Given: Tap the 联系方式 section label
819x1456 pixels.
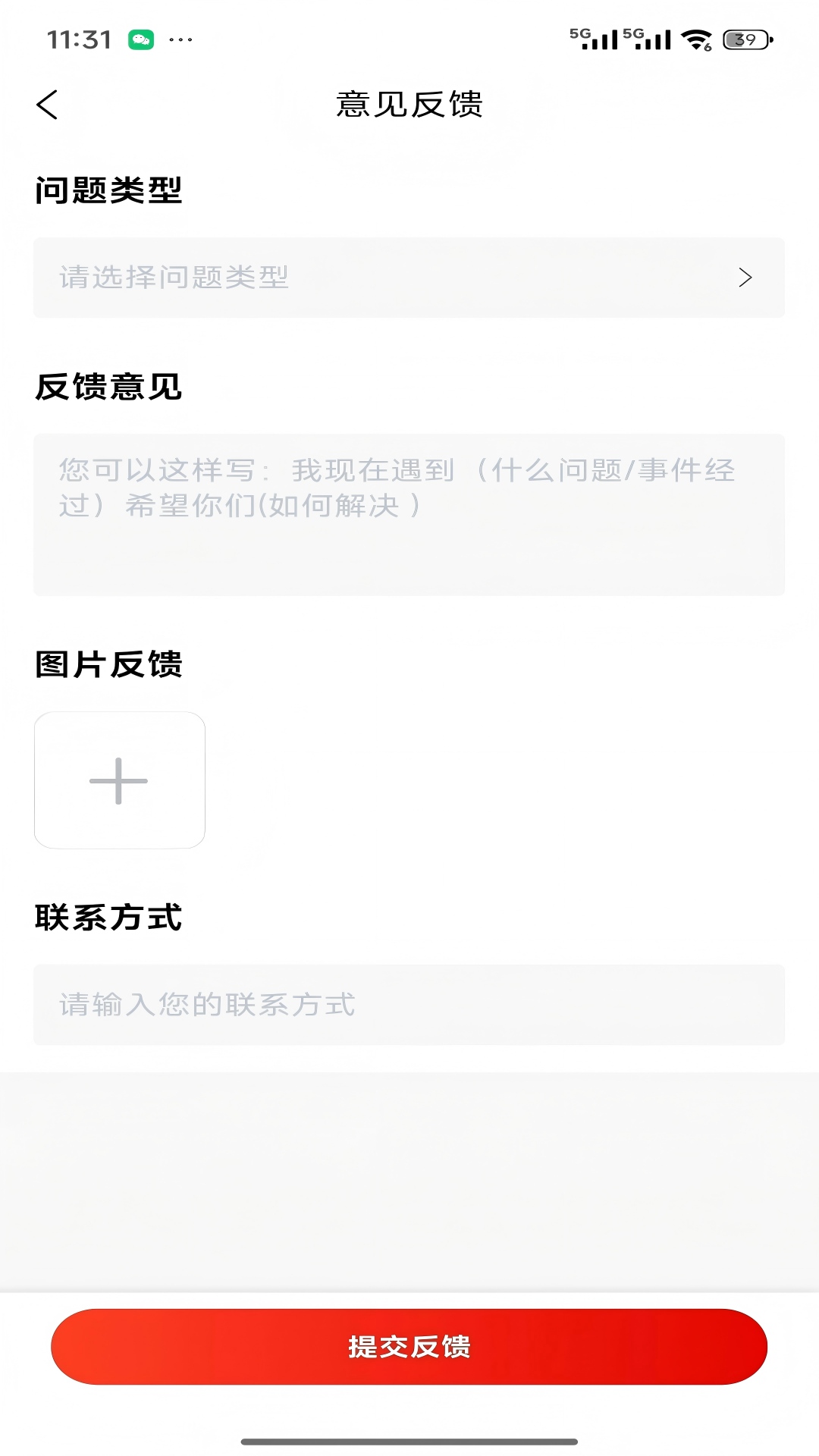Looking at the screenshot, I should coord(110,918).
